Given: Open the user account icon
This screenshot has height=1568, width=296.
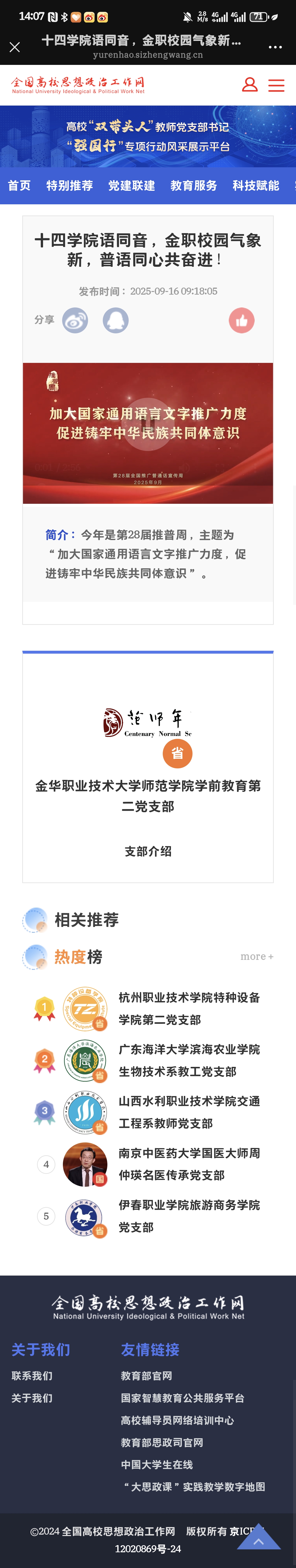Looking at the screenshot, I should click(x=249, y=84).
